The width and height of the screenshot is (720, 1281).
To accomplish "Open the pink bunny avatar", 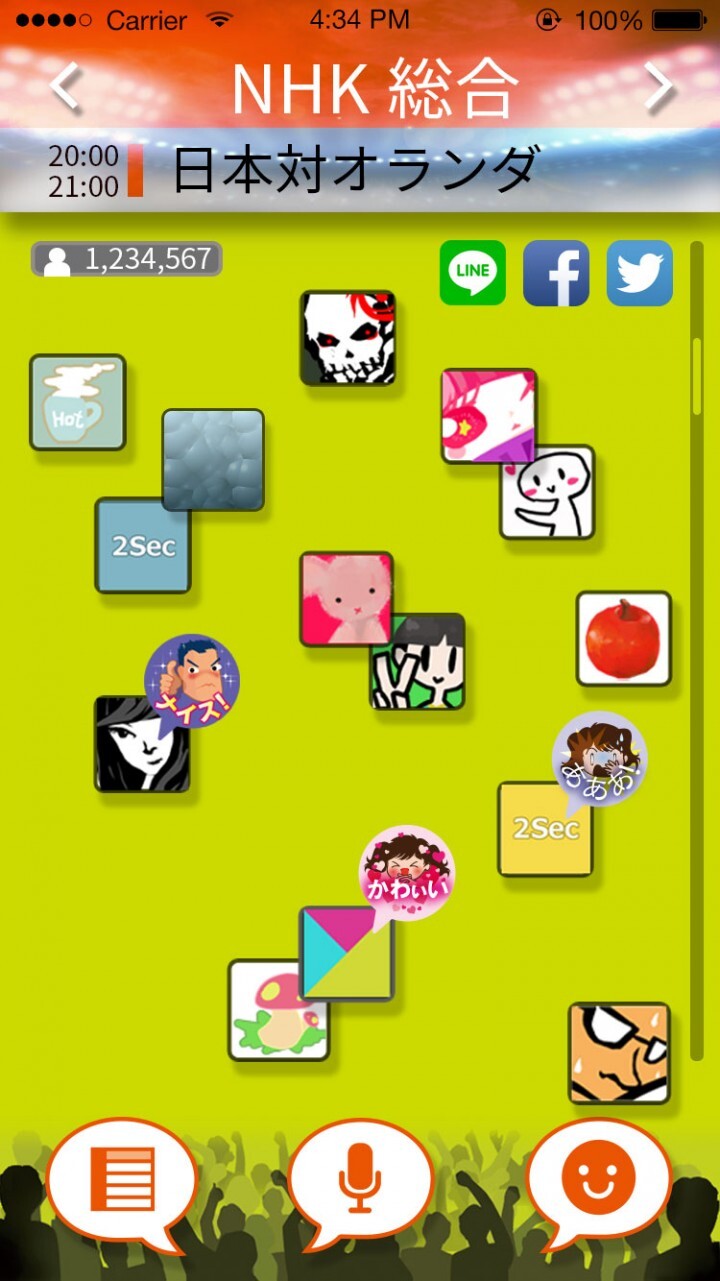I will coord(345,598).
